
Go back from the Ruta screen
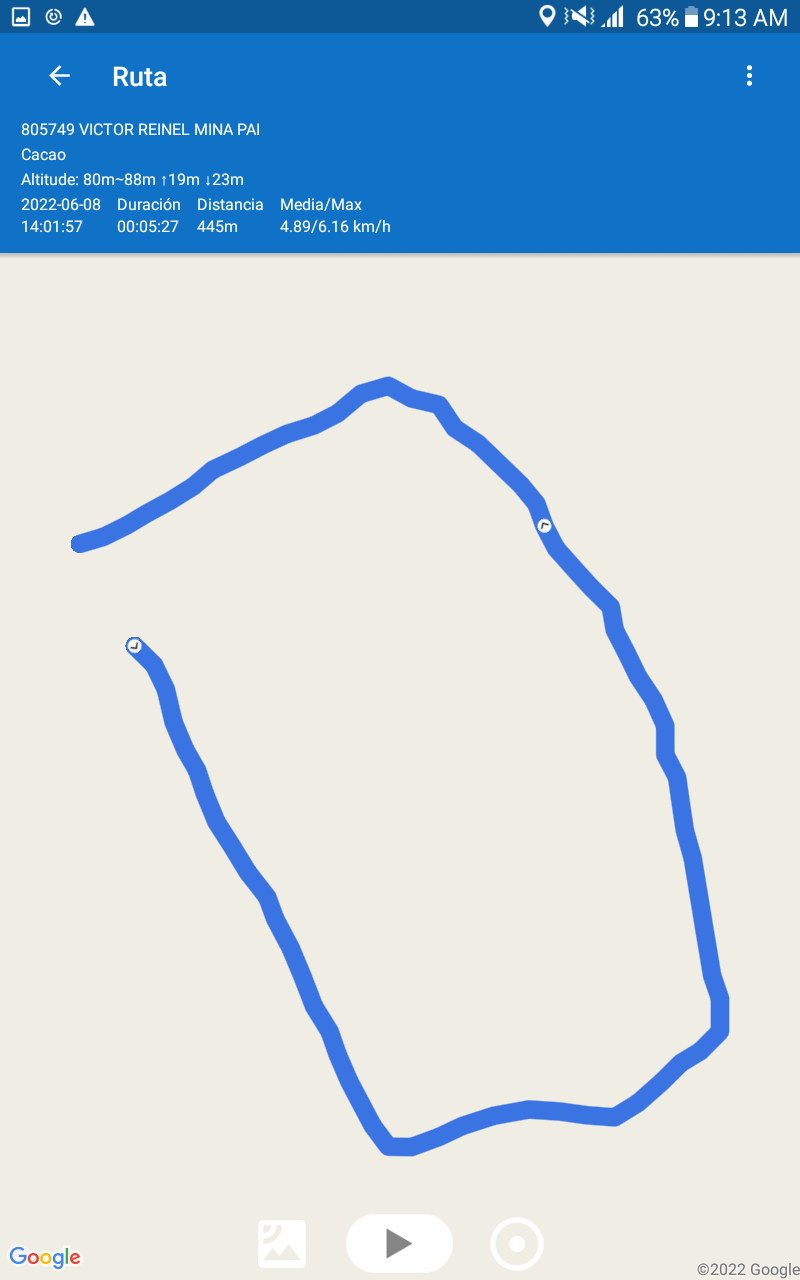pyautogui.click(x=60, y=76)
